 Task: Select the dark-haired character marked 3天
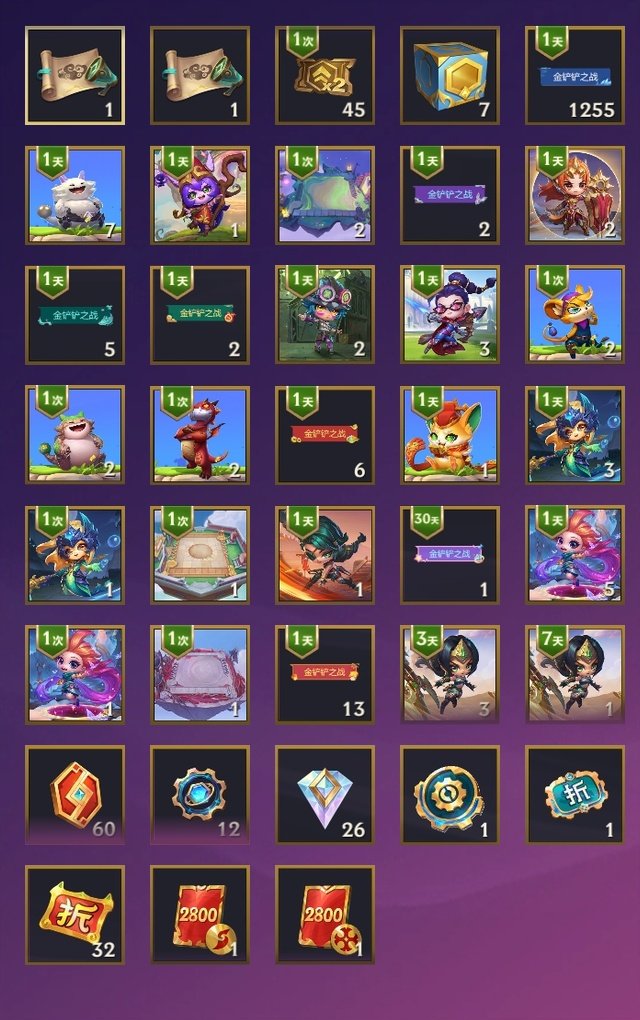pos(449,675)
